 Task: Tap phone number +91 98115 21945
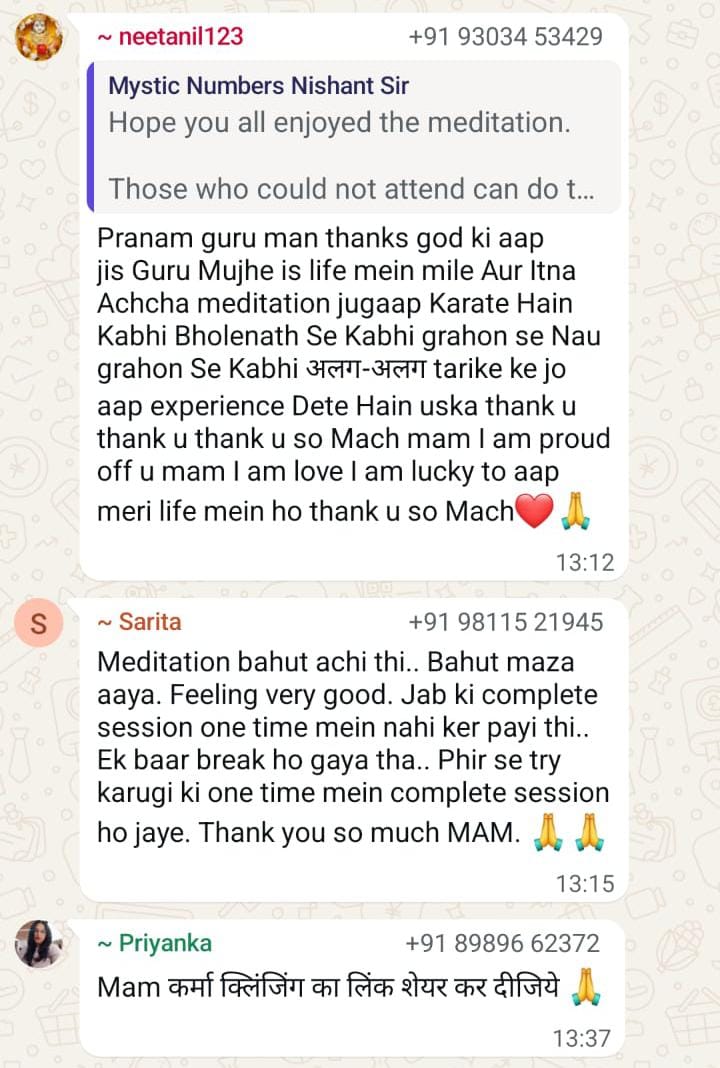(505, 622)
